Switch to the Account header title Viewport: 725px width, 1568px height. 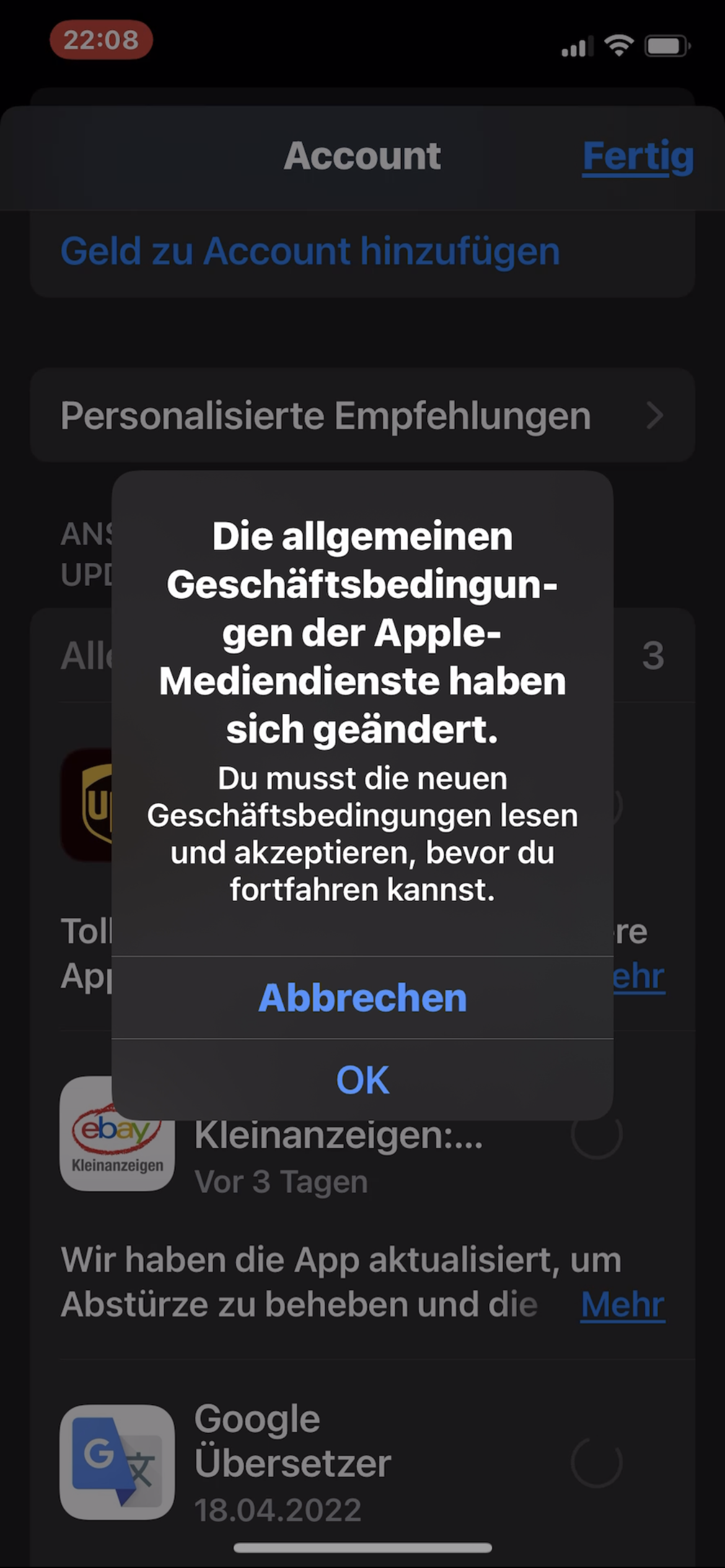[x=362, y=156]
